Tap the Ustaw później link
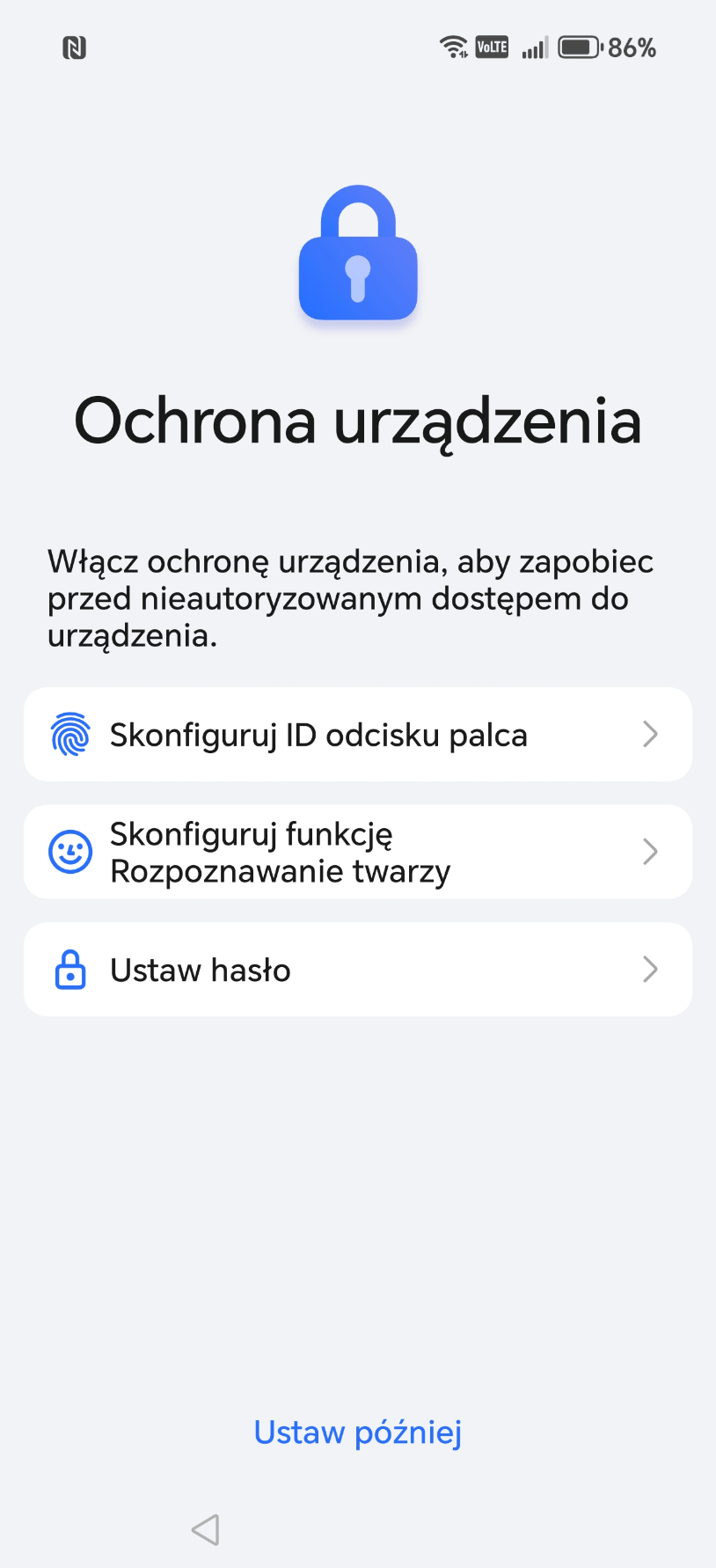Image resolution: width=716 pixels, height=1568 pixels. pos(357,1433)
